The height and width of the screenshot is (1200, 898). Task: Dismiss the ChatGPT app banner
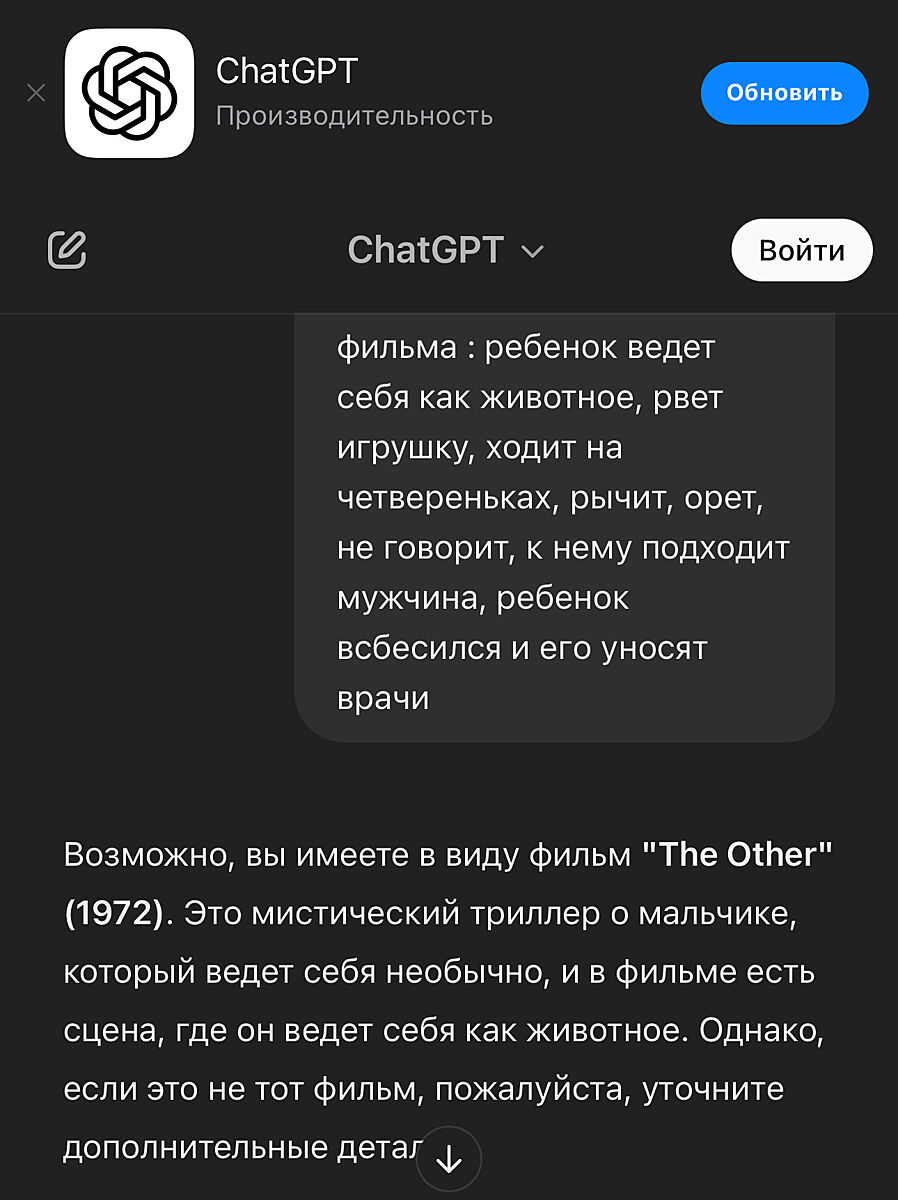36,94
